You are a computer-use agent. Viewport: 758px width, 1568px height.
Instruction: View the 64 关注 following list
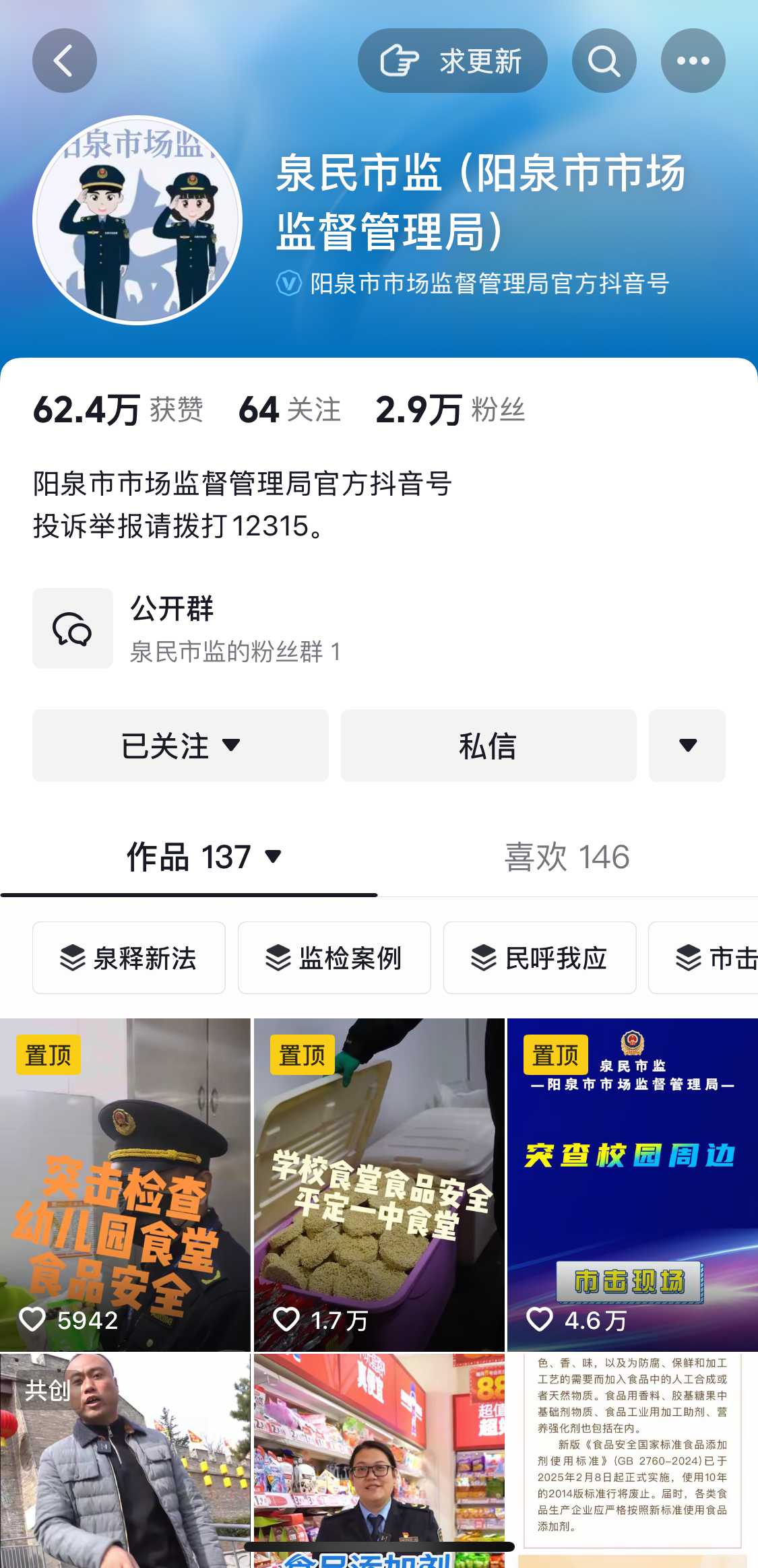tap(290, 410)
